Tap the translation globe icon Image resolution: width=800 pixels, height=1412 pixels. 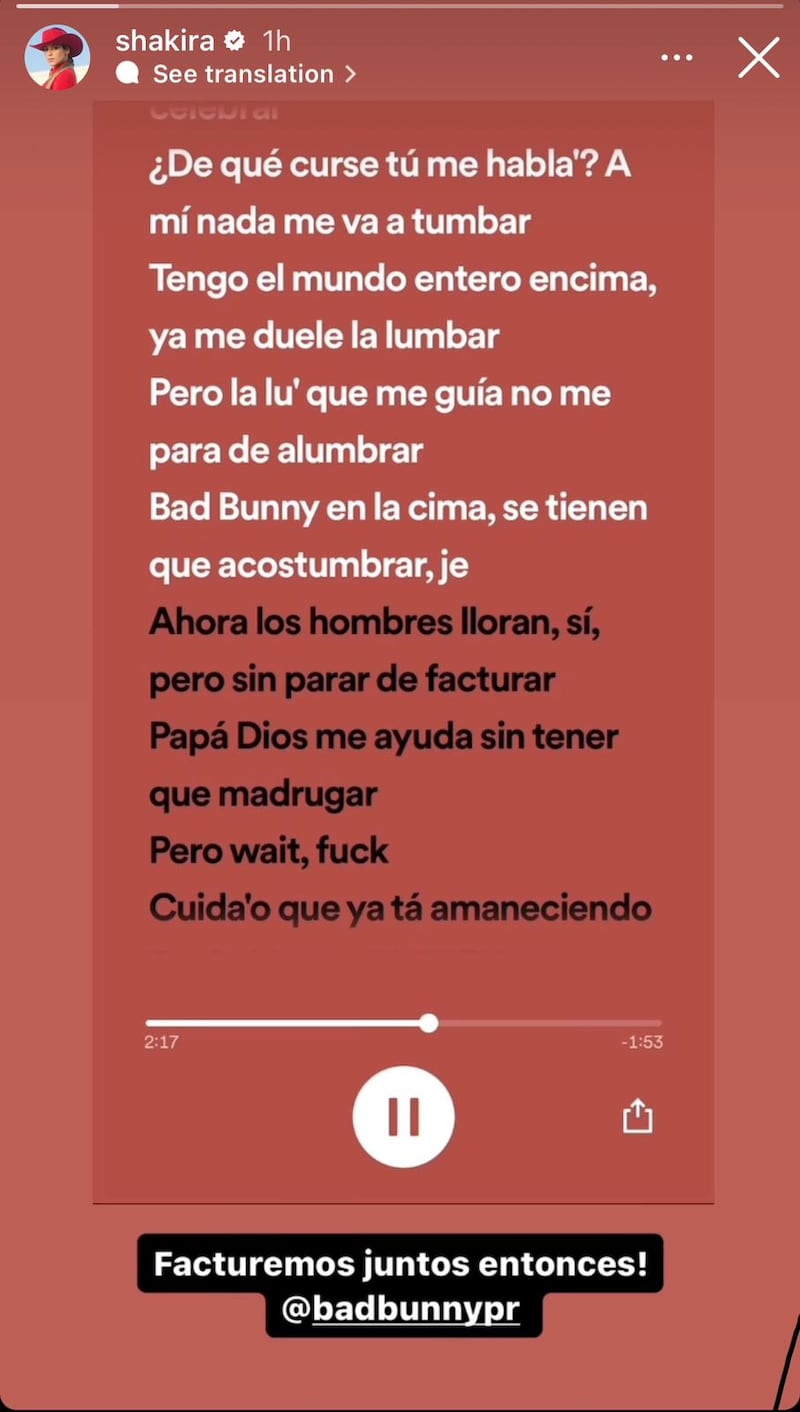click(x=129, y=73)
